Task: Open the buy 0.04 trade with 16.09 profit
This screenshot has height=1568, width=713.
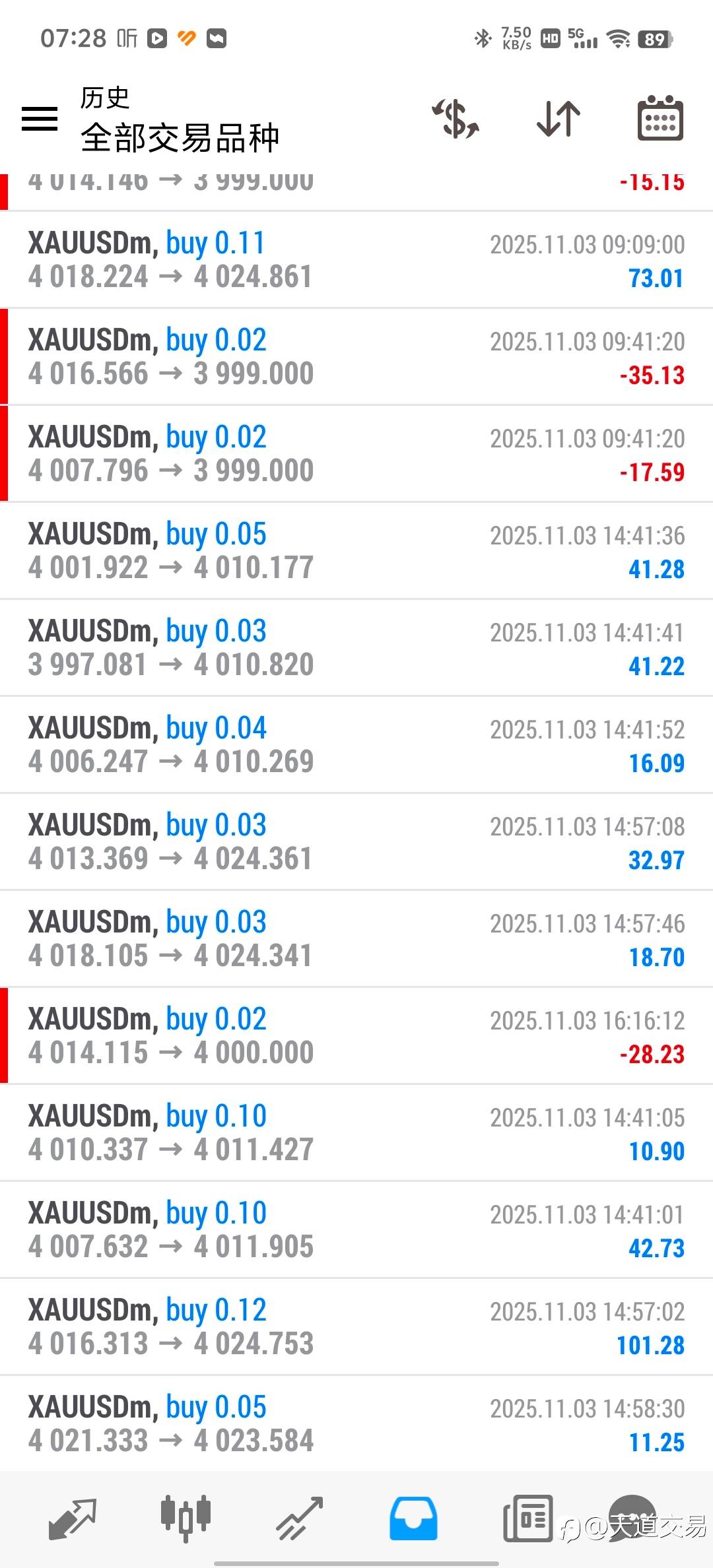Action: click(356, 745)
